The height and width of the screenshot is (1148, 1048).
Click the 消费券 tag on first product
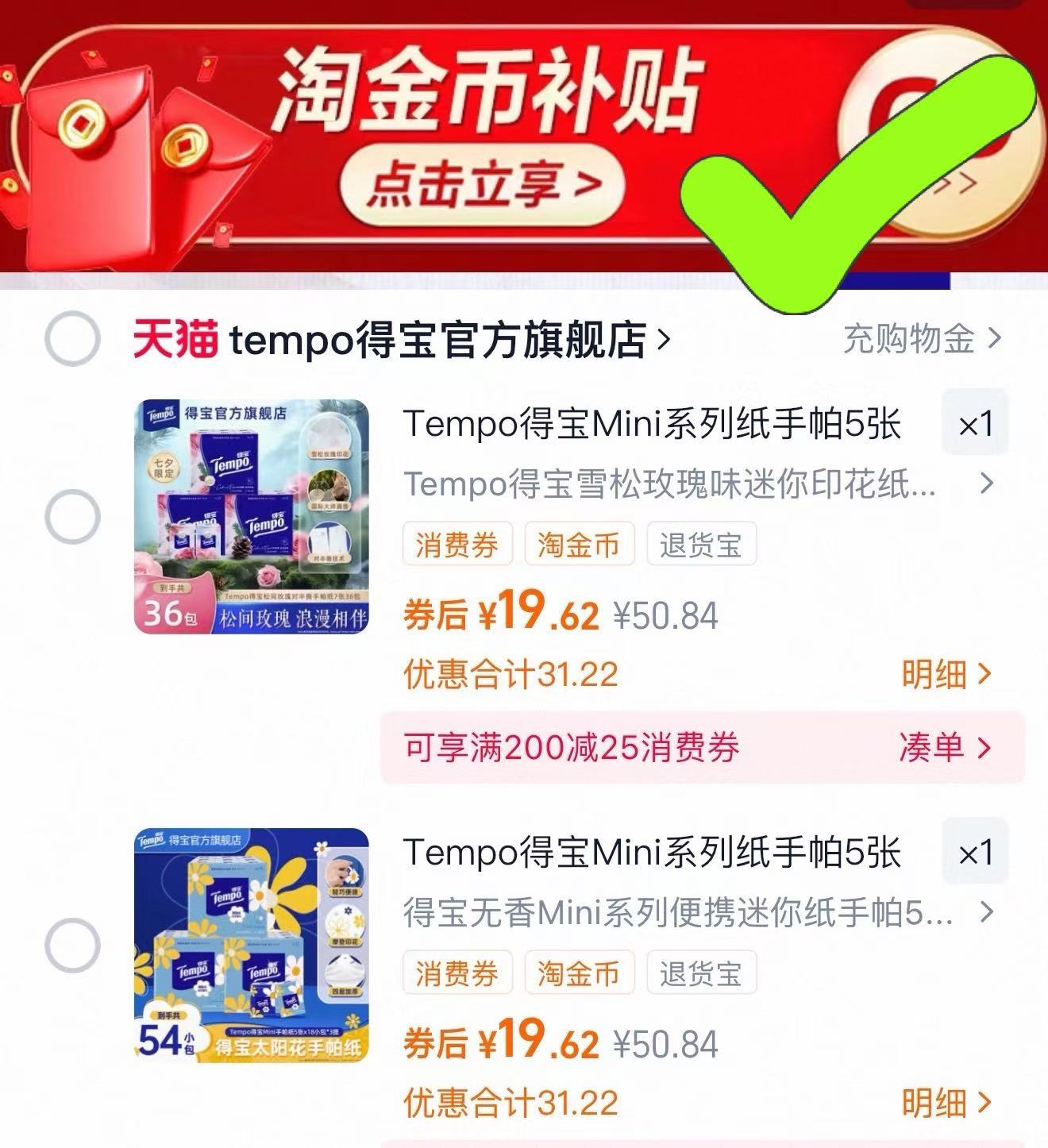[x=458, y=544]
